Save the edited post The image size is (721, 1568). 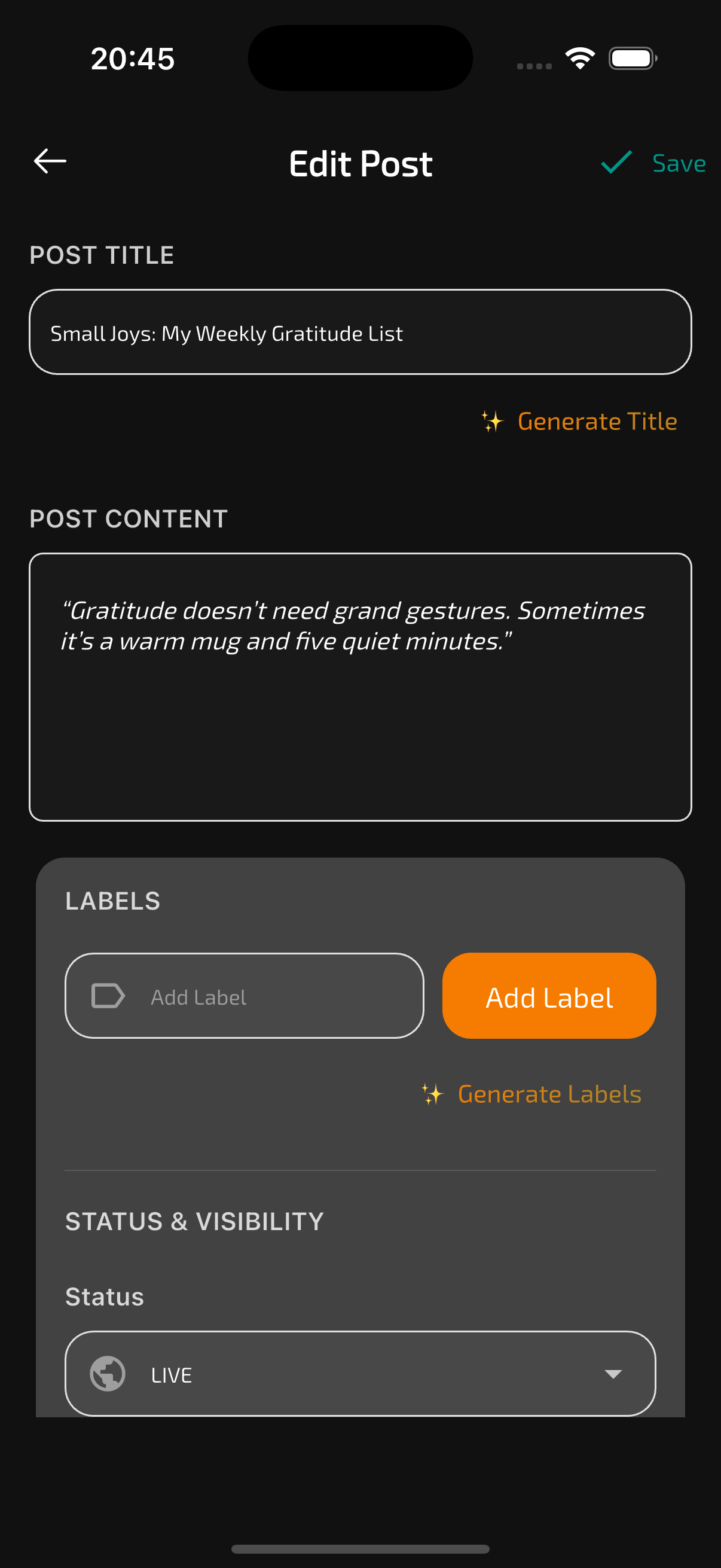[x=654, y=163]
